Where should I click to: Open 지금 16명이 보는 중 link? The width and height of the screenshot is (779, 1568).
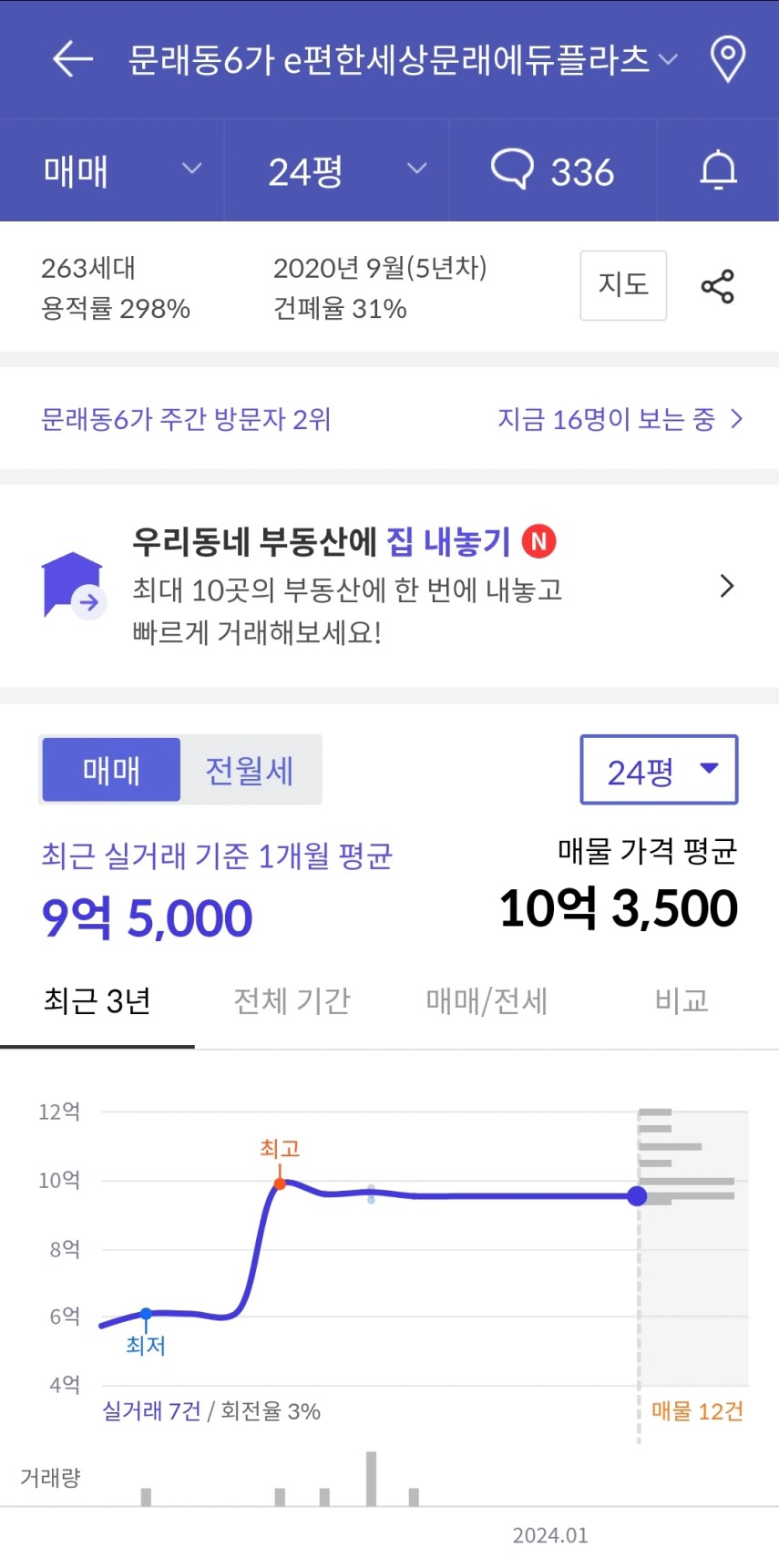[x=620, y=419]
